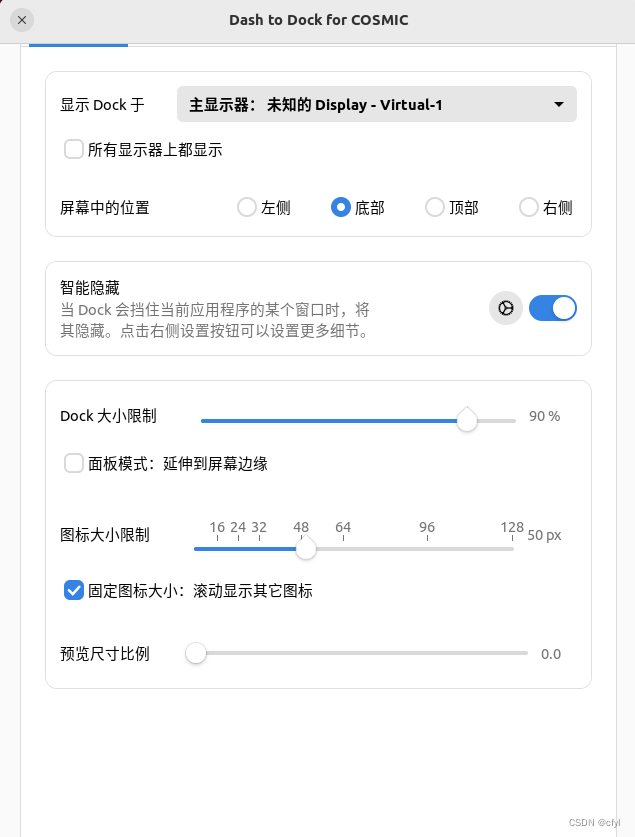The height and width of the screenshot is (837, 635).
Task: Close the Dash to Dock settings window
Action: tap(22, 20)
